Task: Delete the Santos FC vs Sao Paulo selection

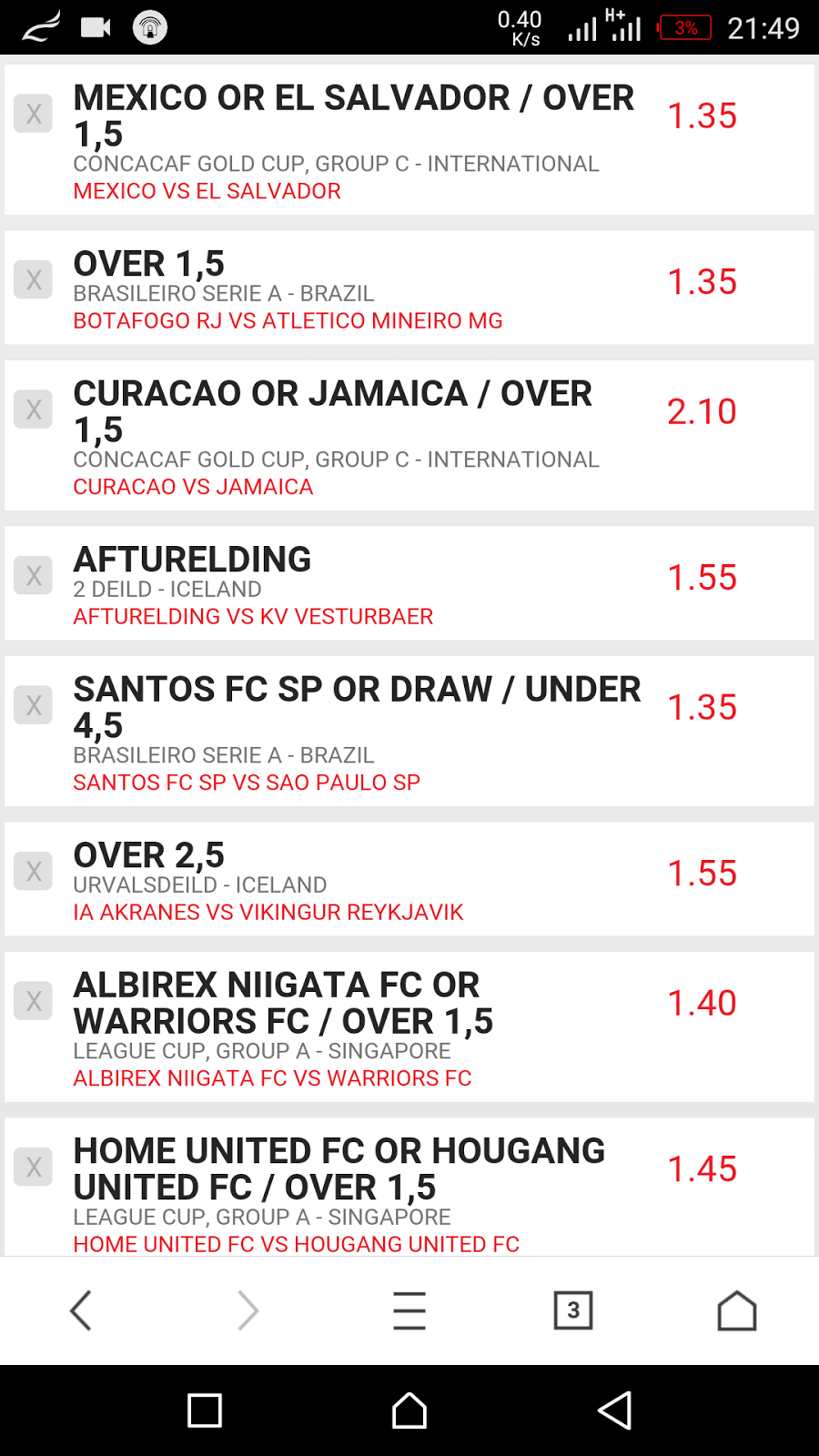Action: coord(34,705)
